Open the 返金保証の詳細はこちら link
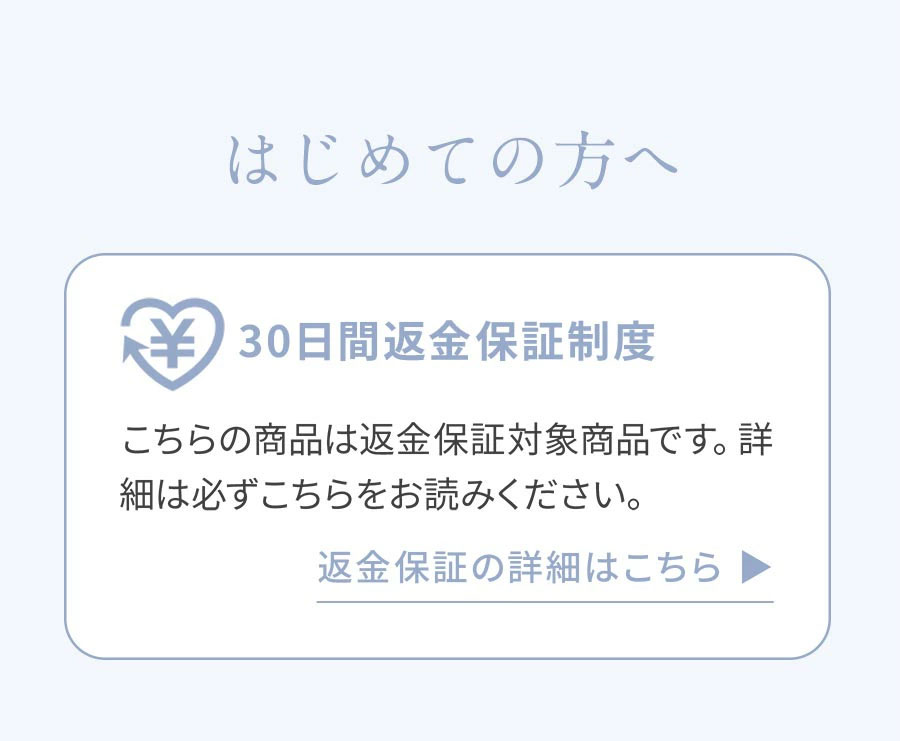Screen dimensions: 900x741 click(x=544, y=568)
